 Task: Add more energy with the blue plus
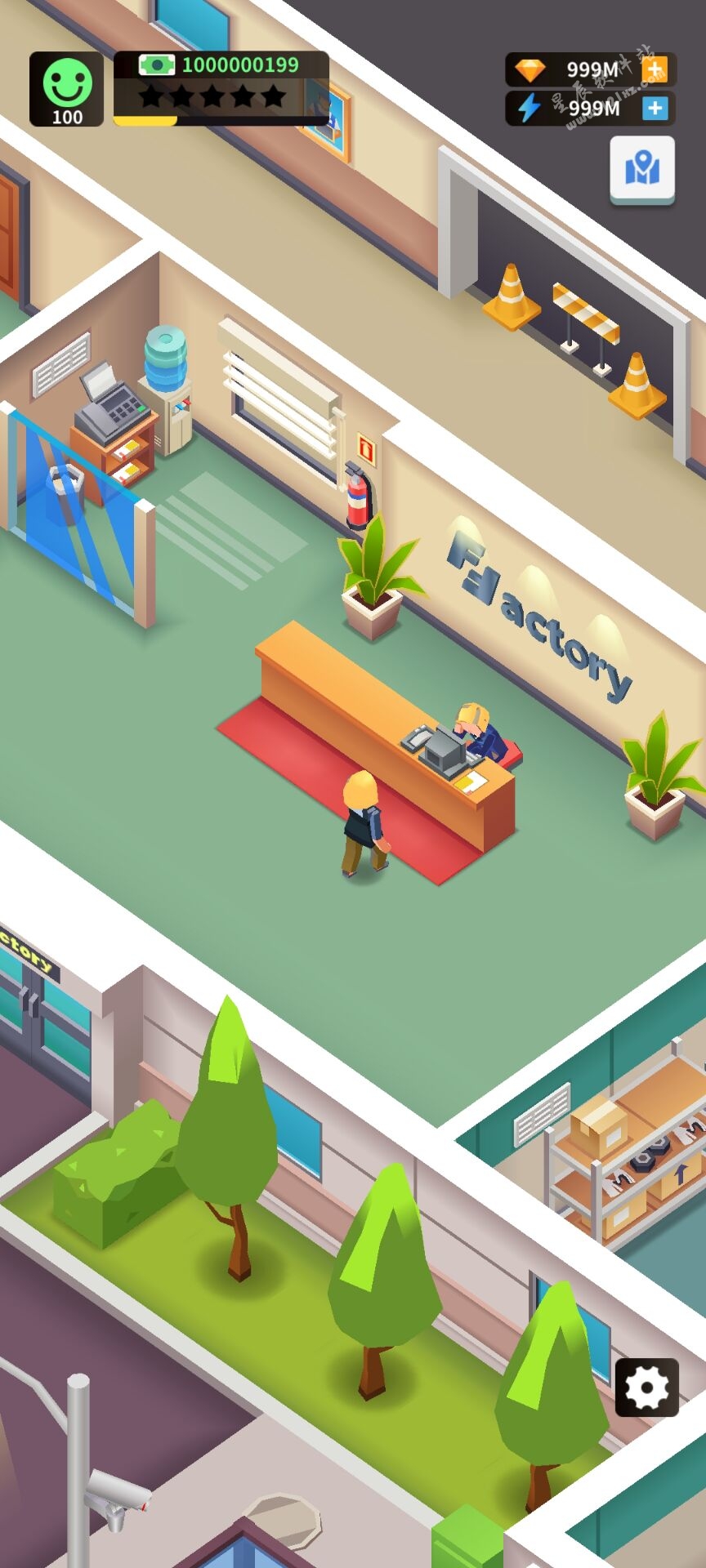(x=655, y=108)
